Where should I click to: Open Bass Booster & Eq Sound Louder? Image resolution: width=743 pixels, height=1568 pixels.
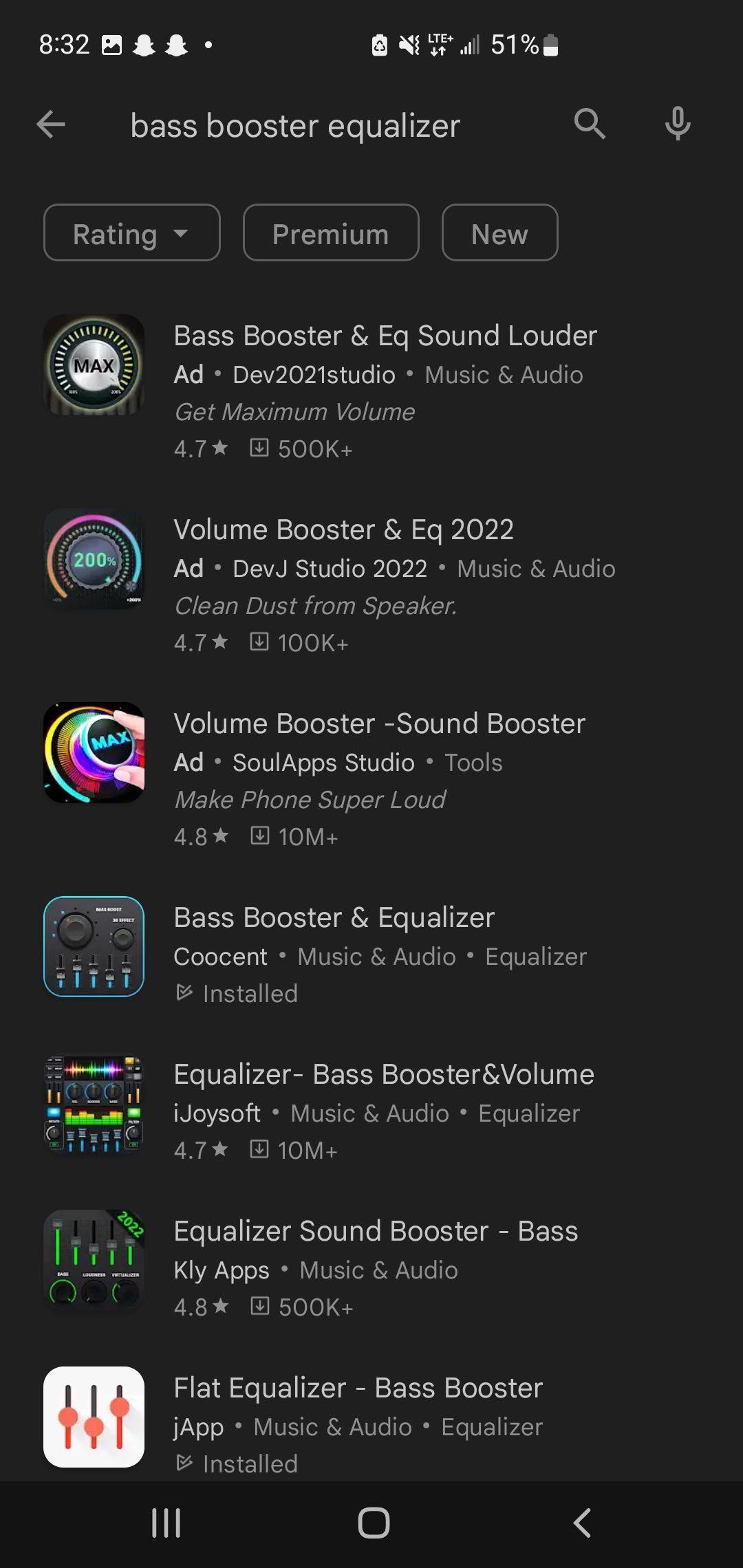(x=385, y=336)
